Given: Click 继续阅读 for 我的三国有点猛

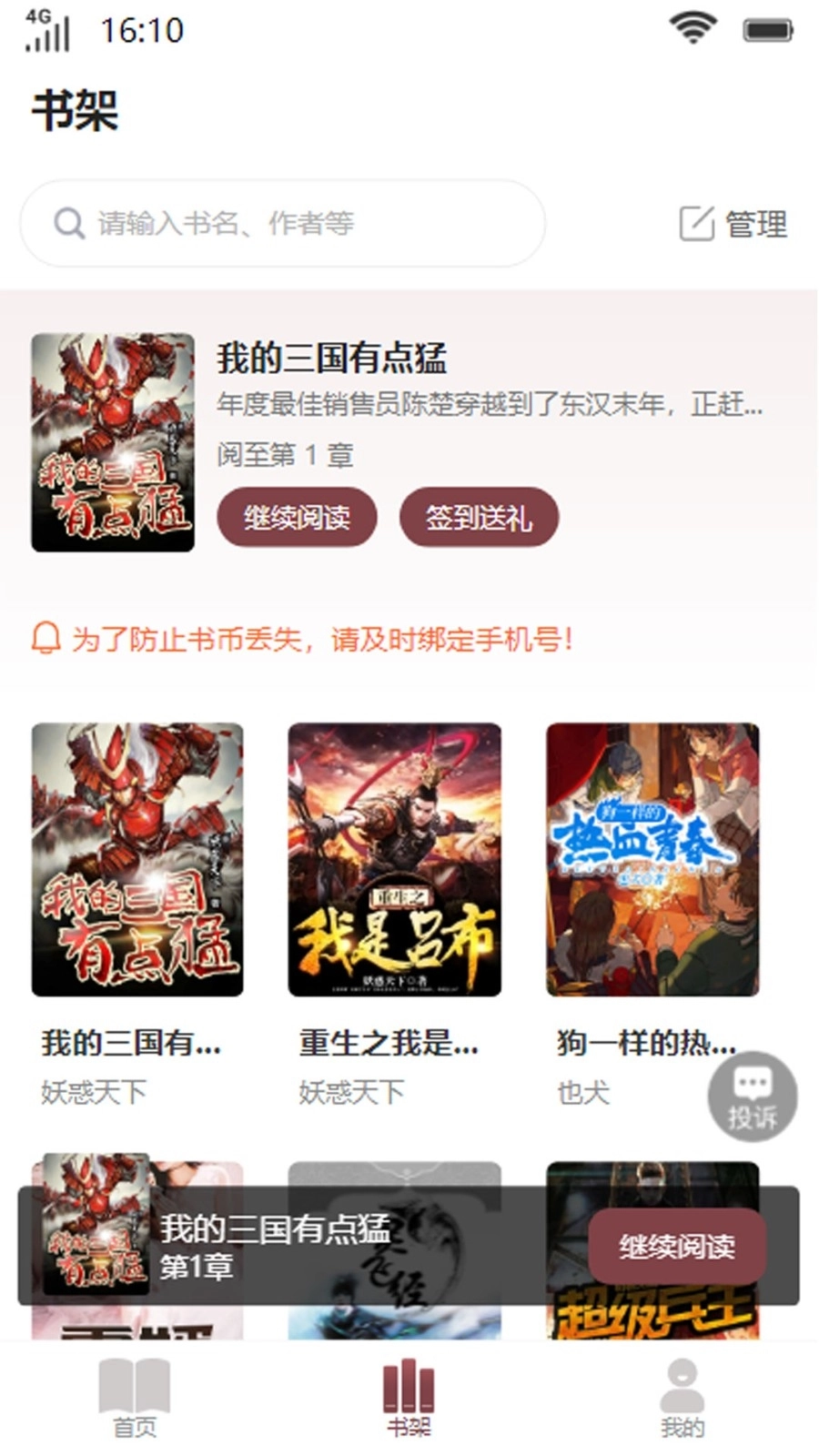Looking at the screenshot, I should (x=297, y=517).
